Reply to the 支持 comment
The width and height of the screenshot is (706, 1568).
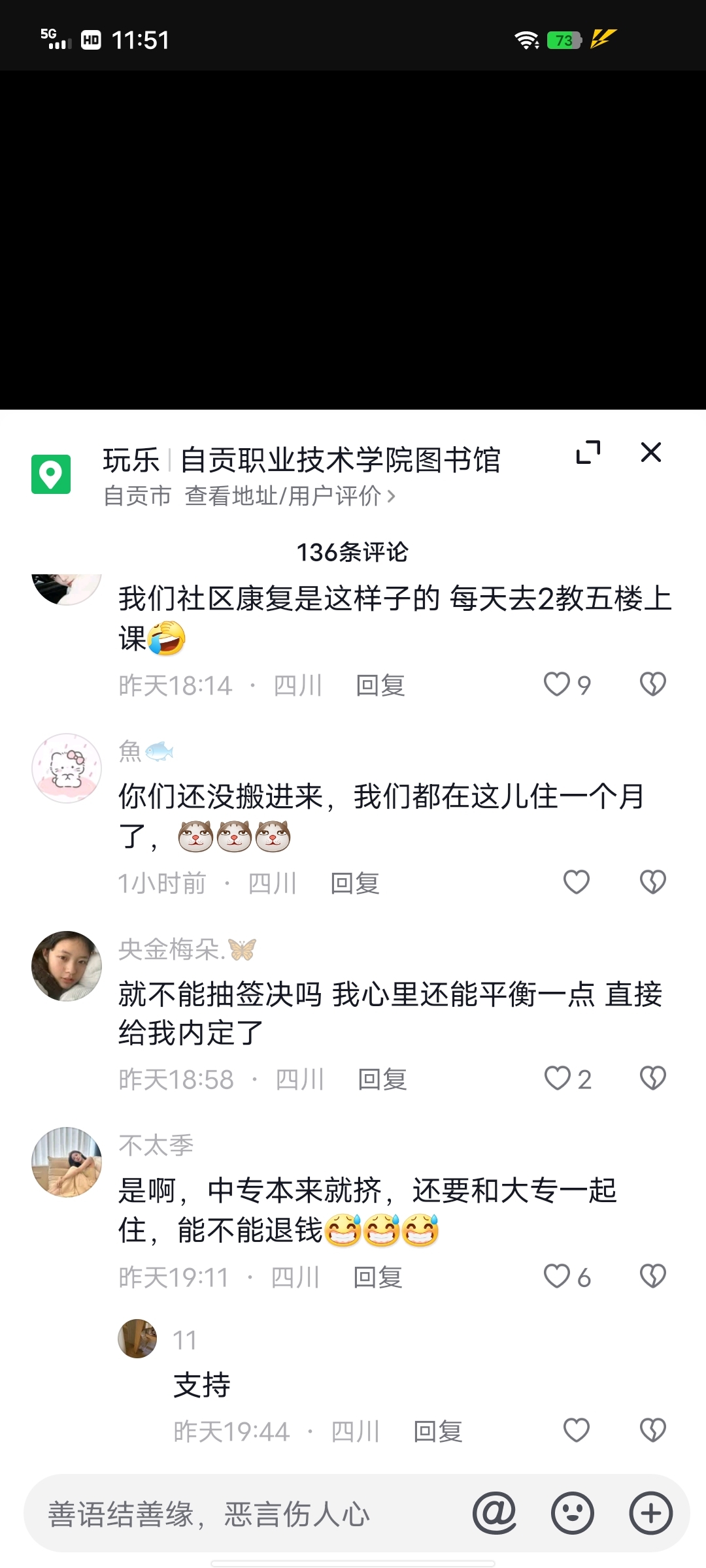(438, 1431)
